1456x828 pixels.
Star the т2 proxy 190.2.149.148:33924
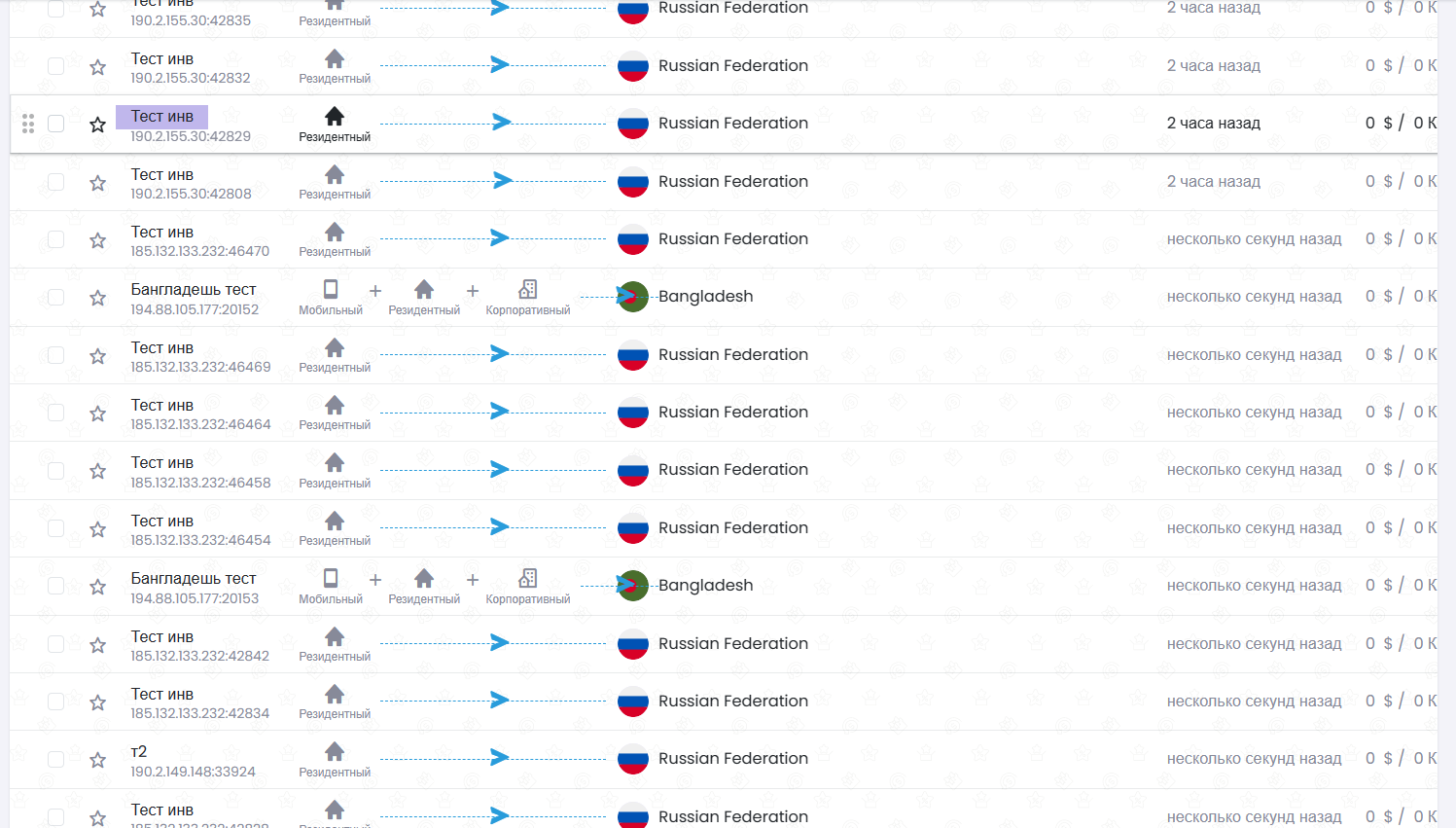(97, 760)
